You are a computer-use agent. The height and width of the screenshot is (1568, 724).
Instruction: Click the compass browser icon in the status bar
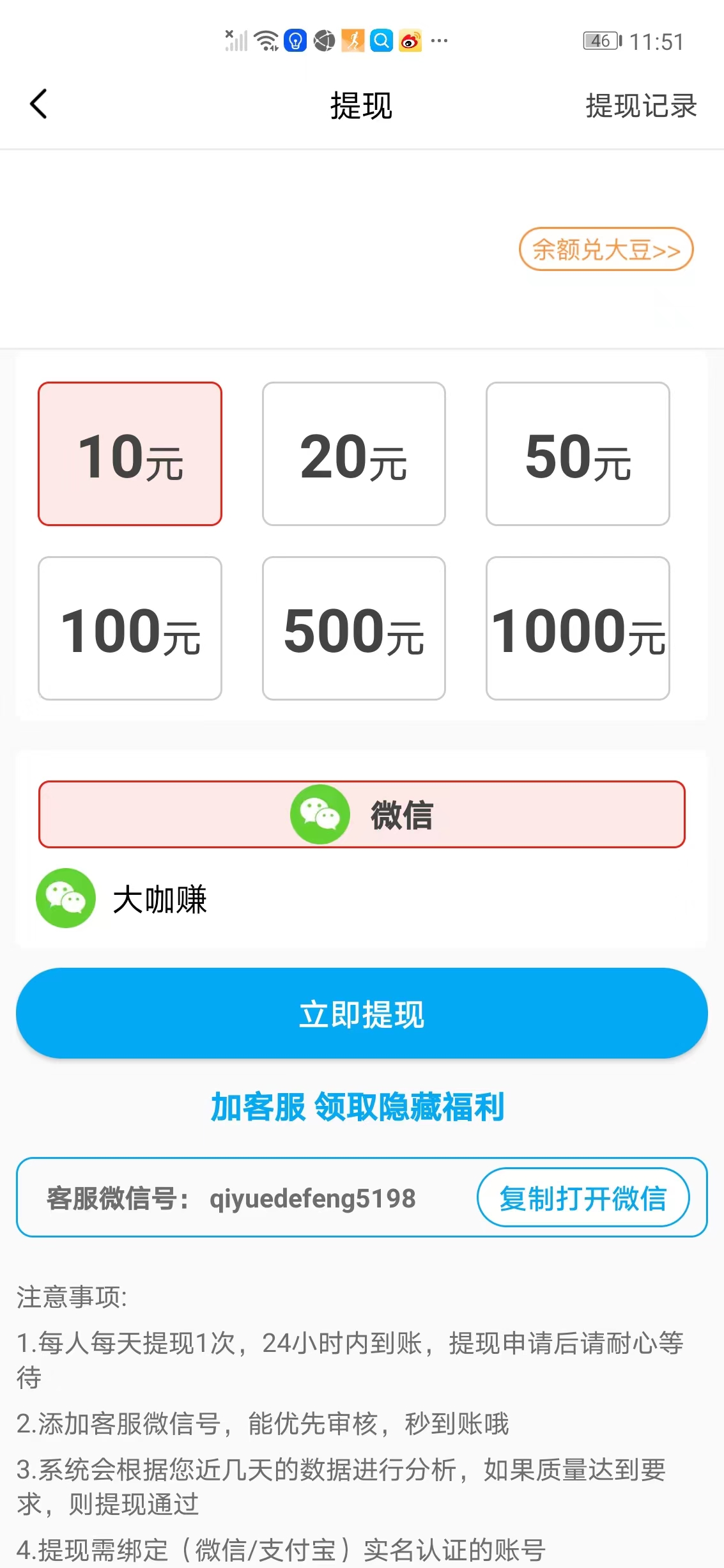(324, 40)
